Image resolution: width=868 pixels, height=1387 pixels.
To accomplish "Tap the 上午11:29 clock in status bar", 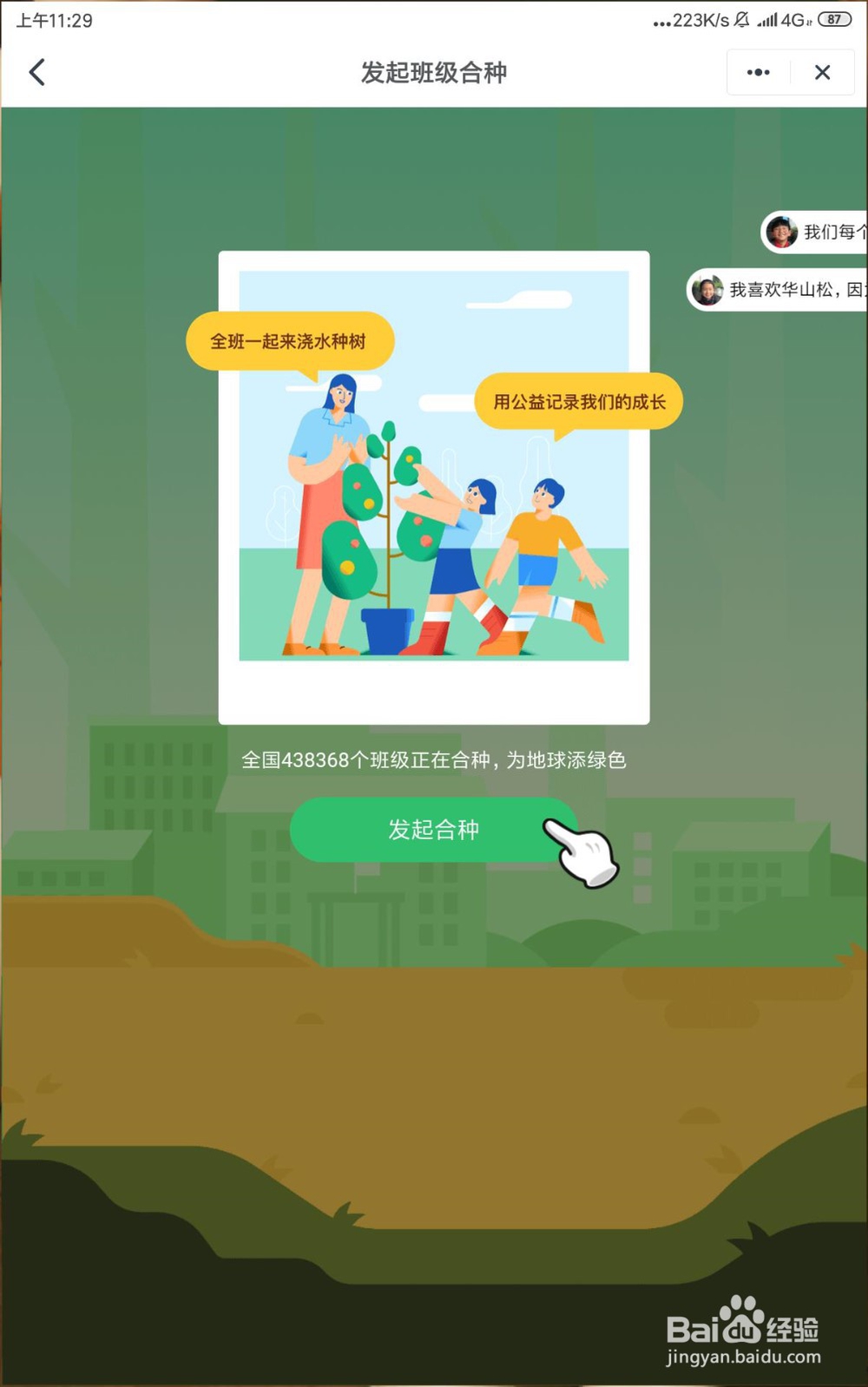I will click(x=54, y=19).
